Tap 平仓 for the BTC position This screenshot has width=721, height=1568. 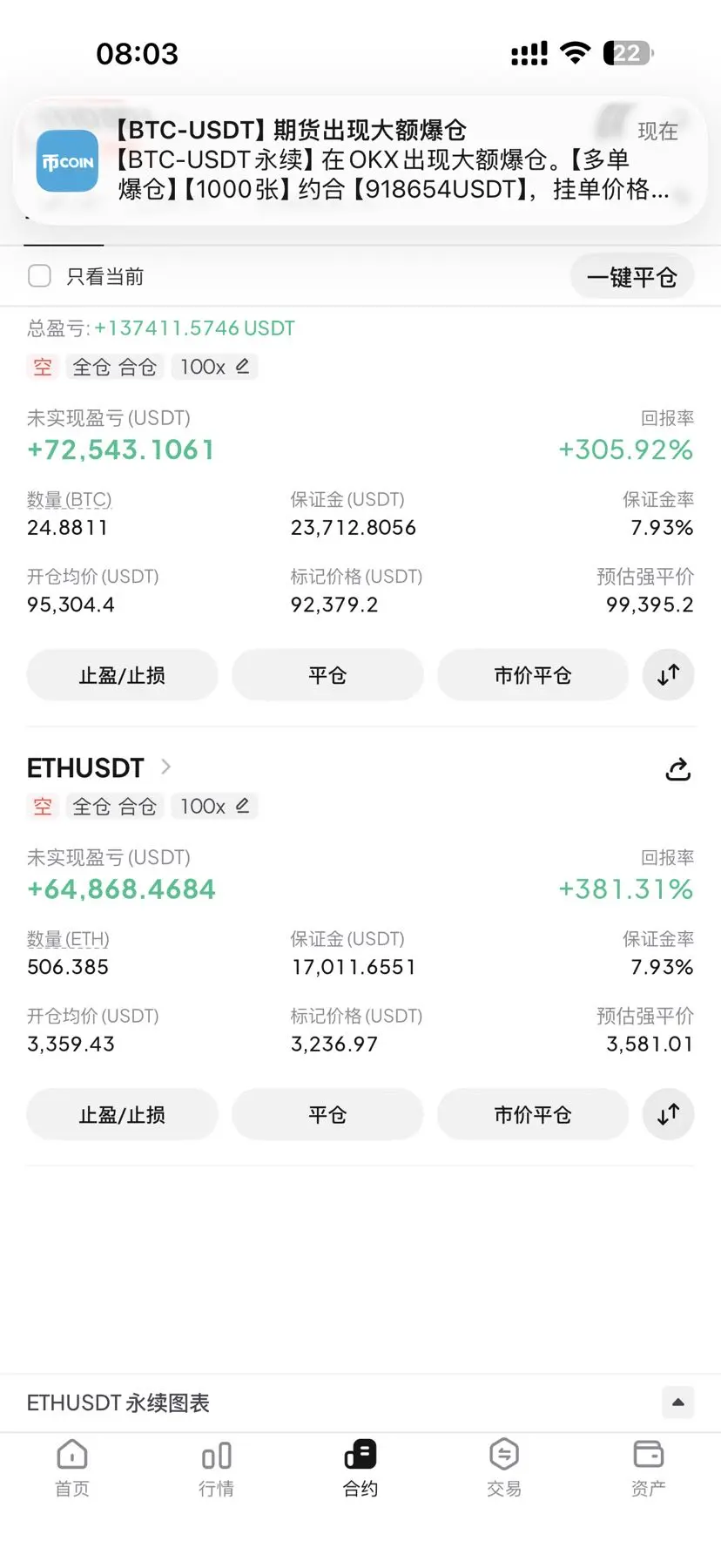[x=327, y=675]
